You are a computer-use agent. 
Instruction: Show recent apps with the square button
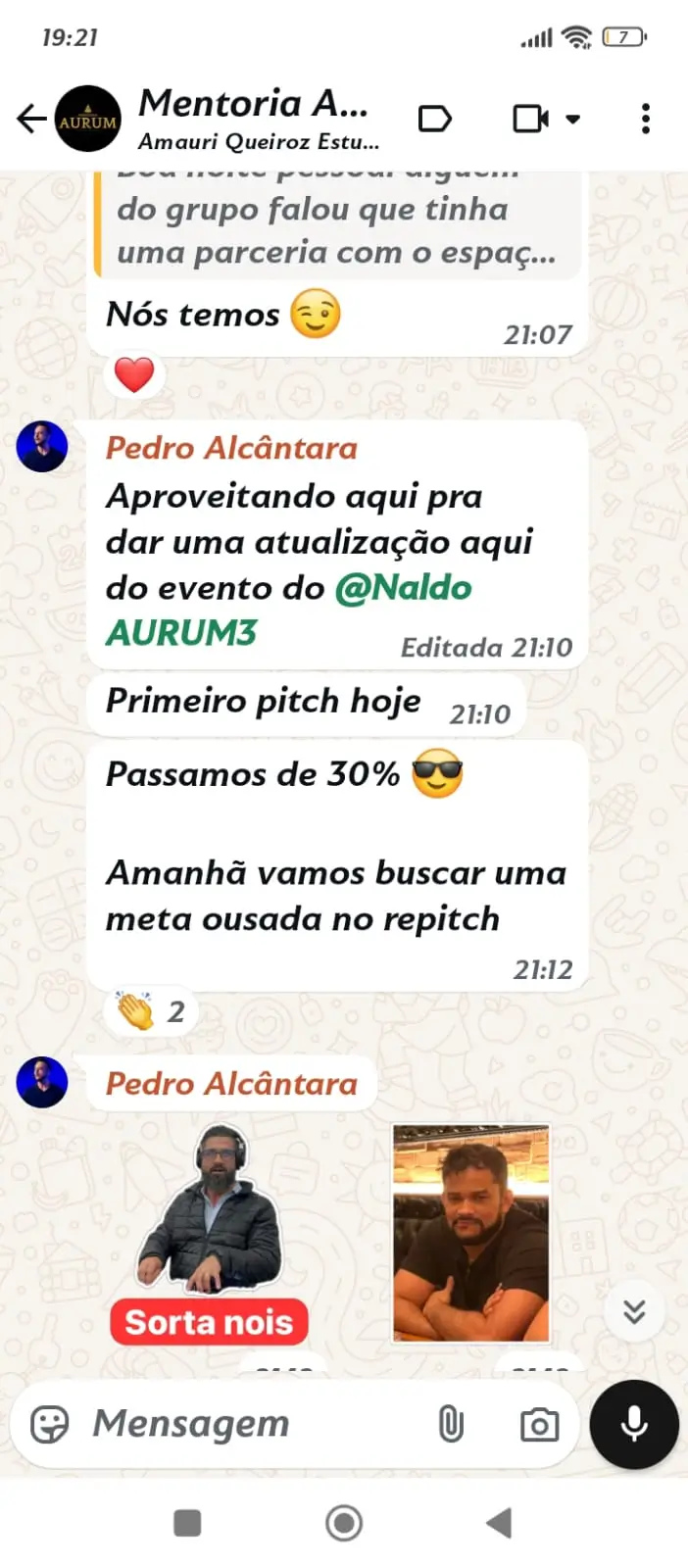coord(187,1523)
